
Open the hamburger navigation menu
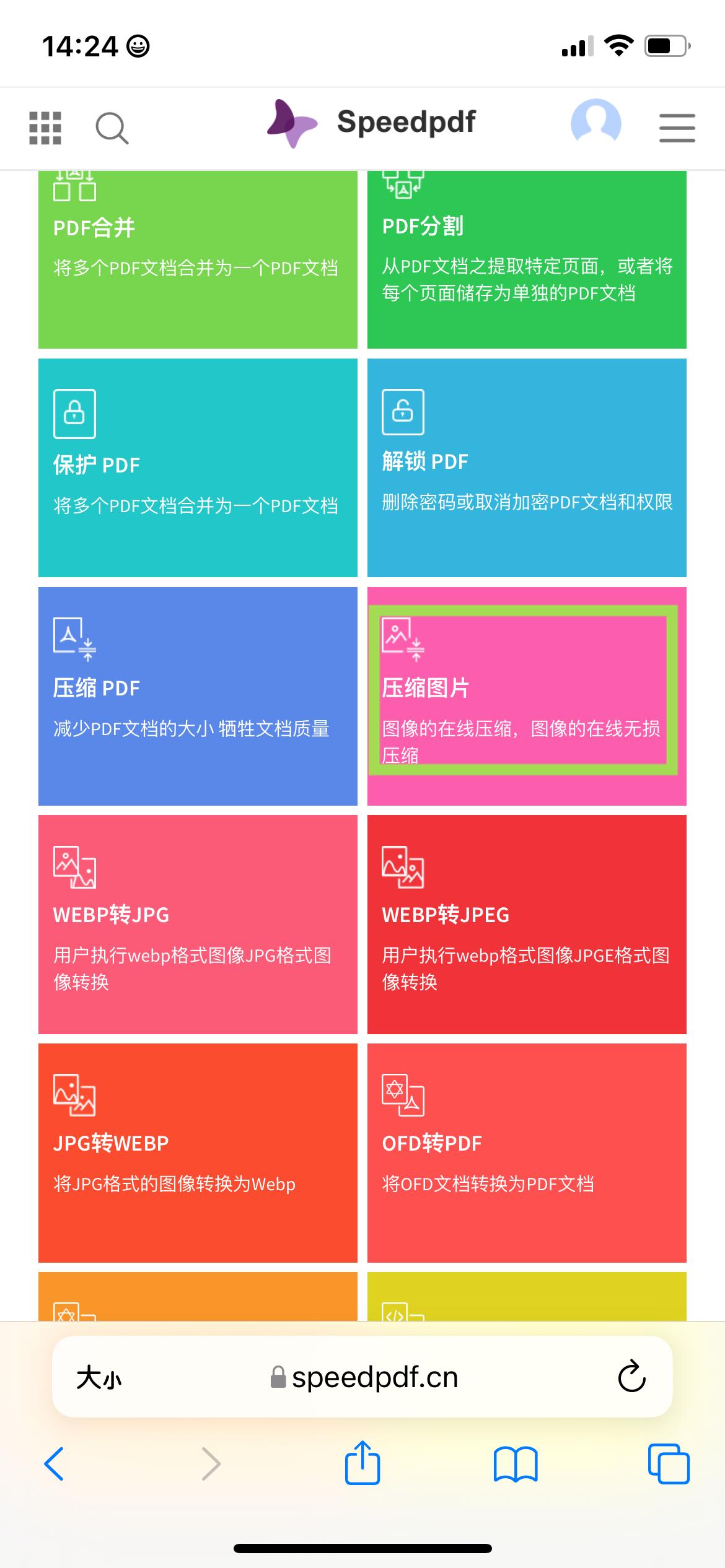677,127
